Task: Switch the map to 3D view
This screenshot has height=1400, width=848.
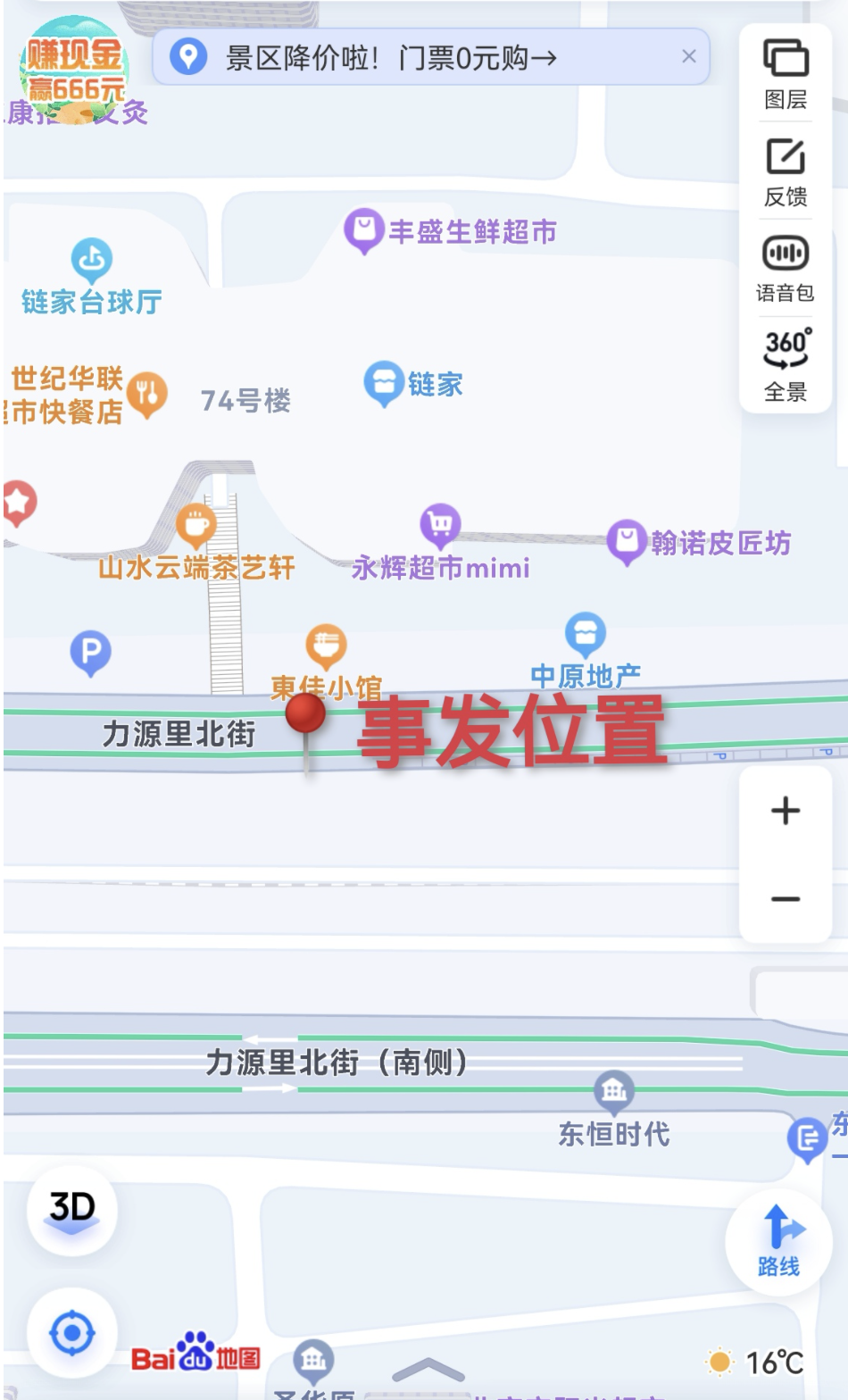Action: (x=72, y=1210)
